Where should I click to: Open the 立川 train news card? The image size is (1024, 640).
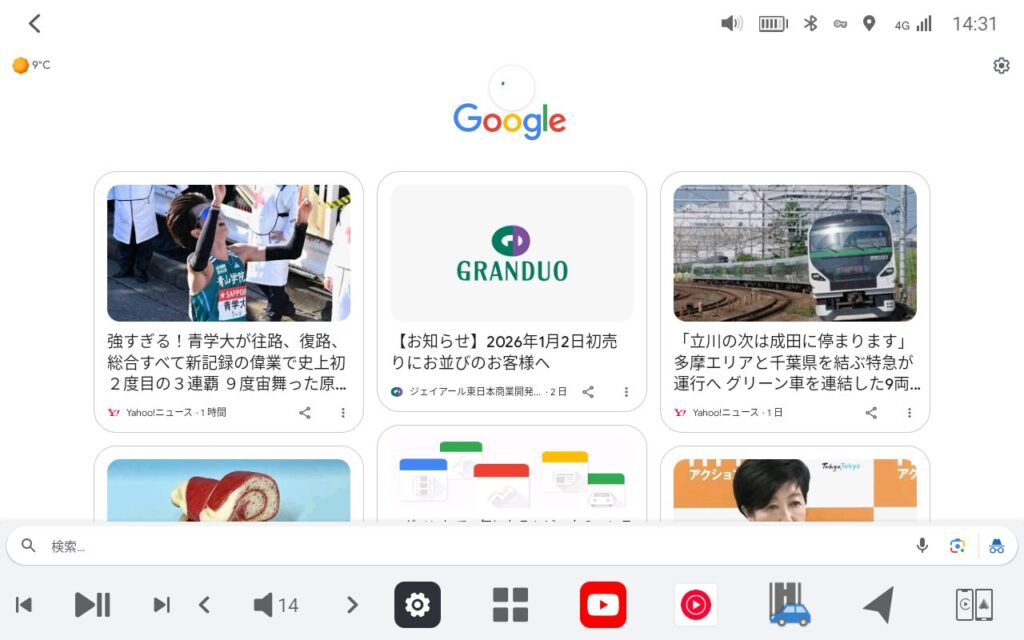pos(794,300)
